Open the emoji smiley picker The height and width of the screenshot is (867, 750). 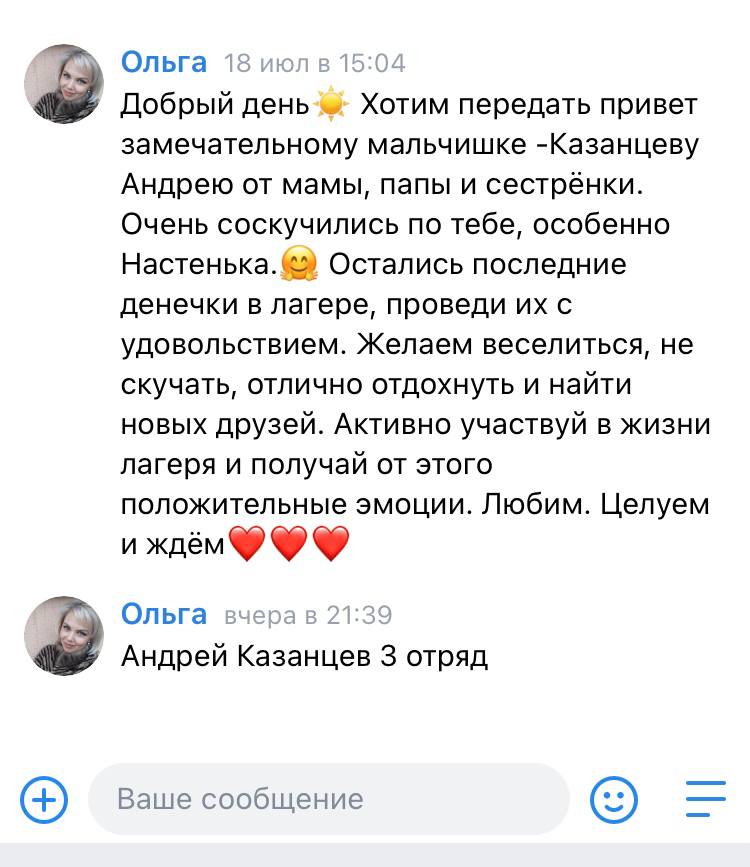614,799
